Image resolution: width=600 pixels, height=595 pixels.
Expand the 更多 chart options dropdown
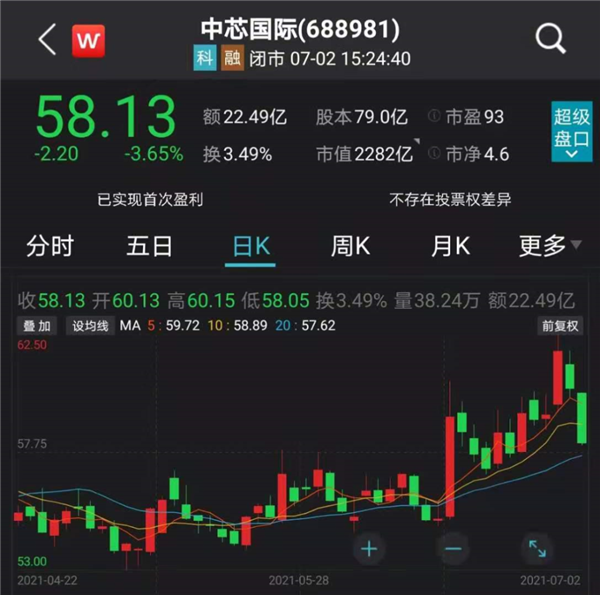[x=550, y=247]
